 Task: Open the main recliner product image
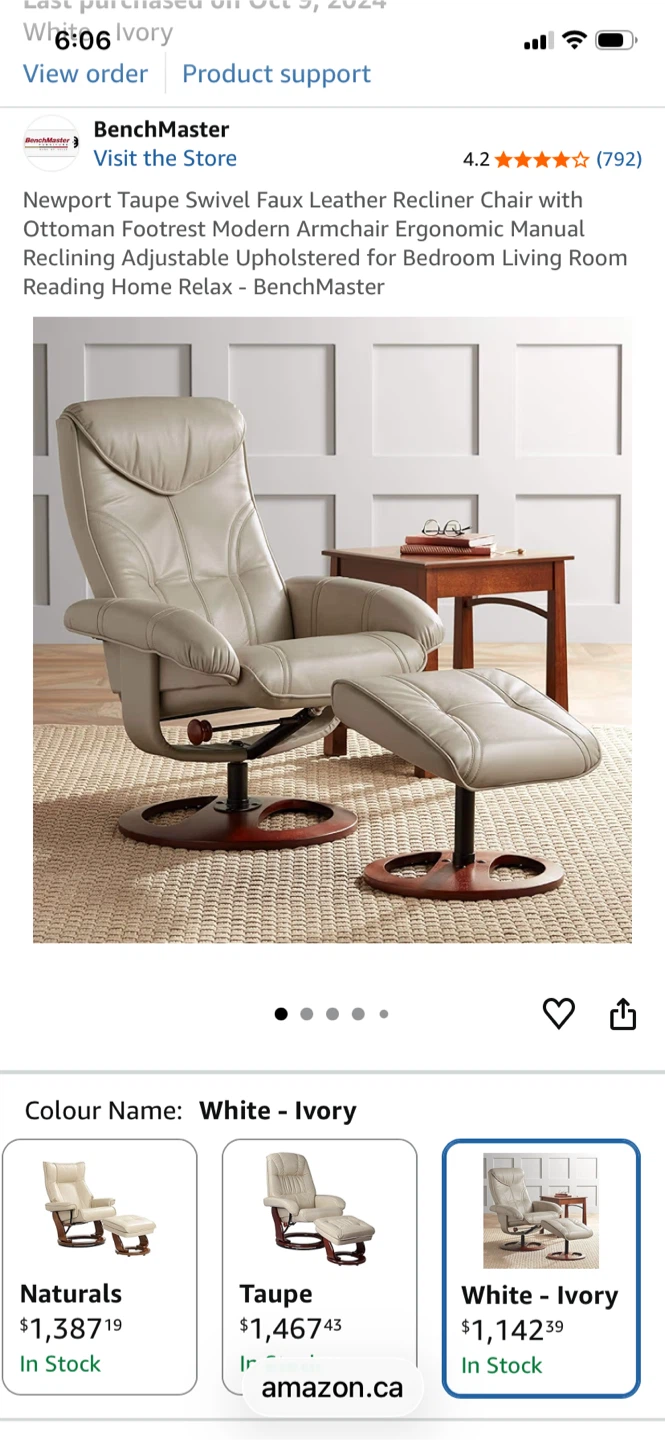[332, 630]
